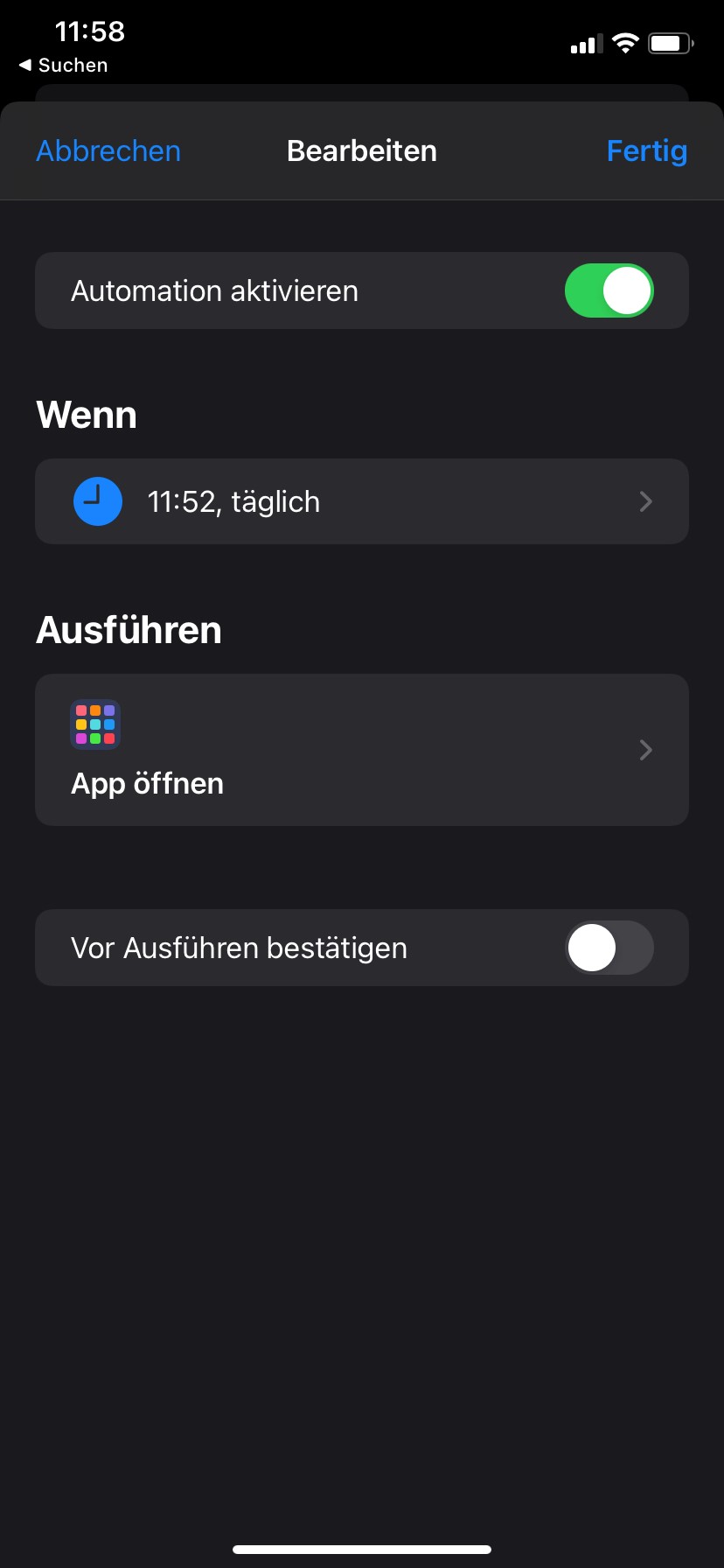Disable the Automation aktivieren switch
The width and height of the screenshot is (724, 1568).
pos(609,290)
